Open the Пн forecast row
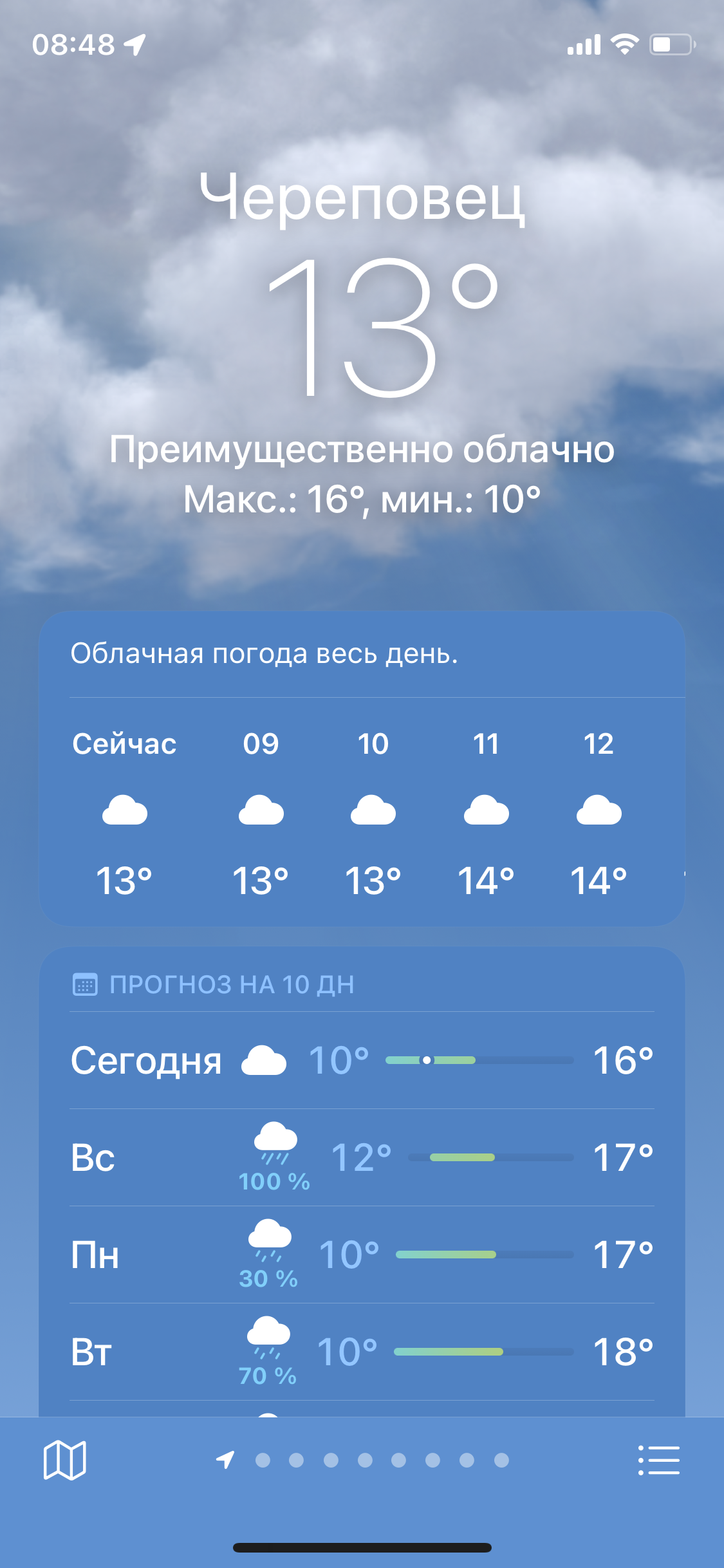 pyautogui.click(x=362, y=1255)
